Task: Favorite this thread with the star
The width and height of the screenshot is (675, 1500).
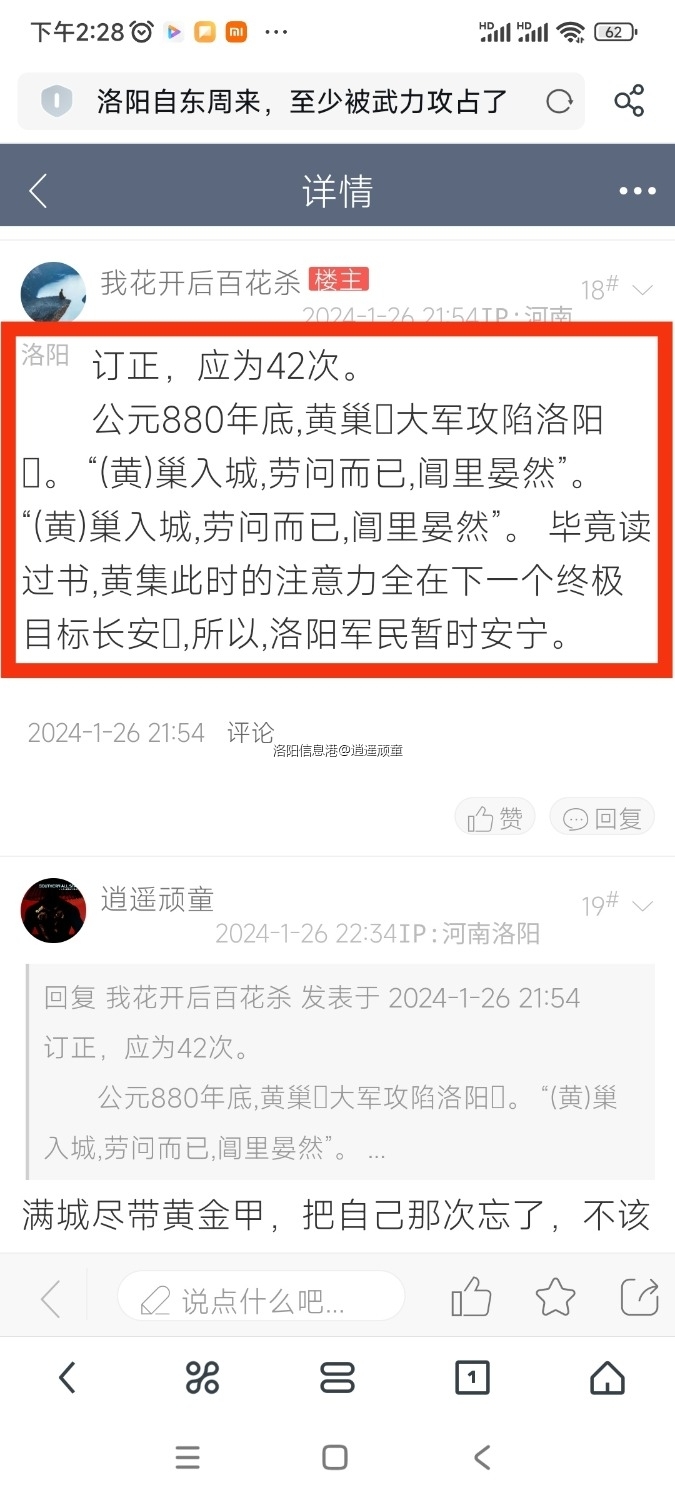Action: click(x=555, y=1298)
